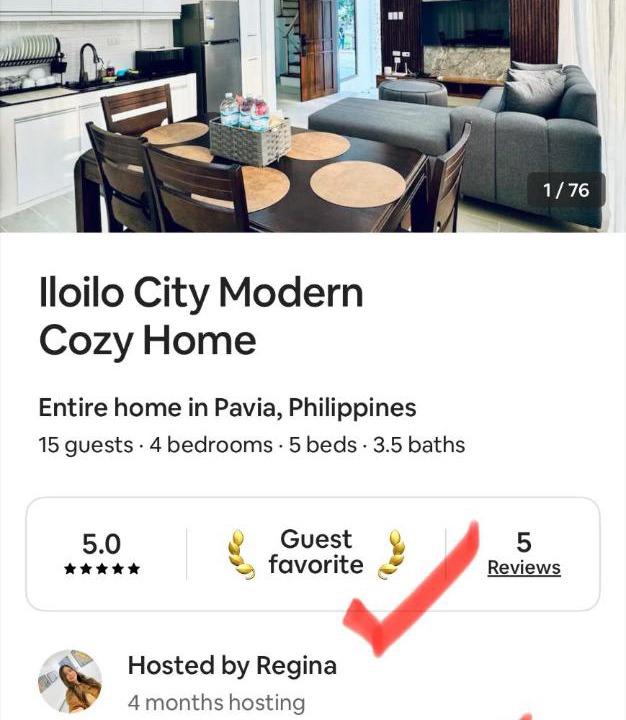The height and width of the screenshot is (720, 626).
Task: Open the Guest favorite rating card
Action: coord(315,553)
